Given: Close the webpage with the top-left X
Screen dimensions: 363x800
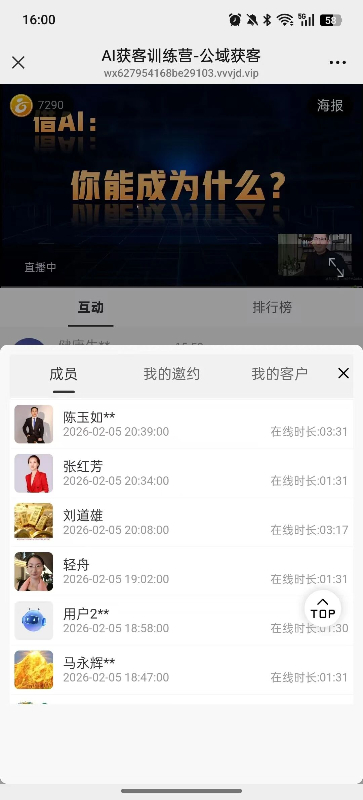Looking at the screenshot, I should pos(18,62).
